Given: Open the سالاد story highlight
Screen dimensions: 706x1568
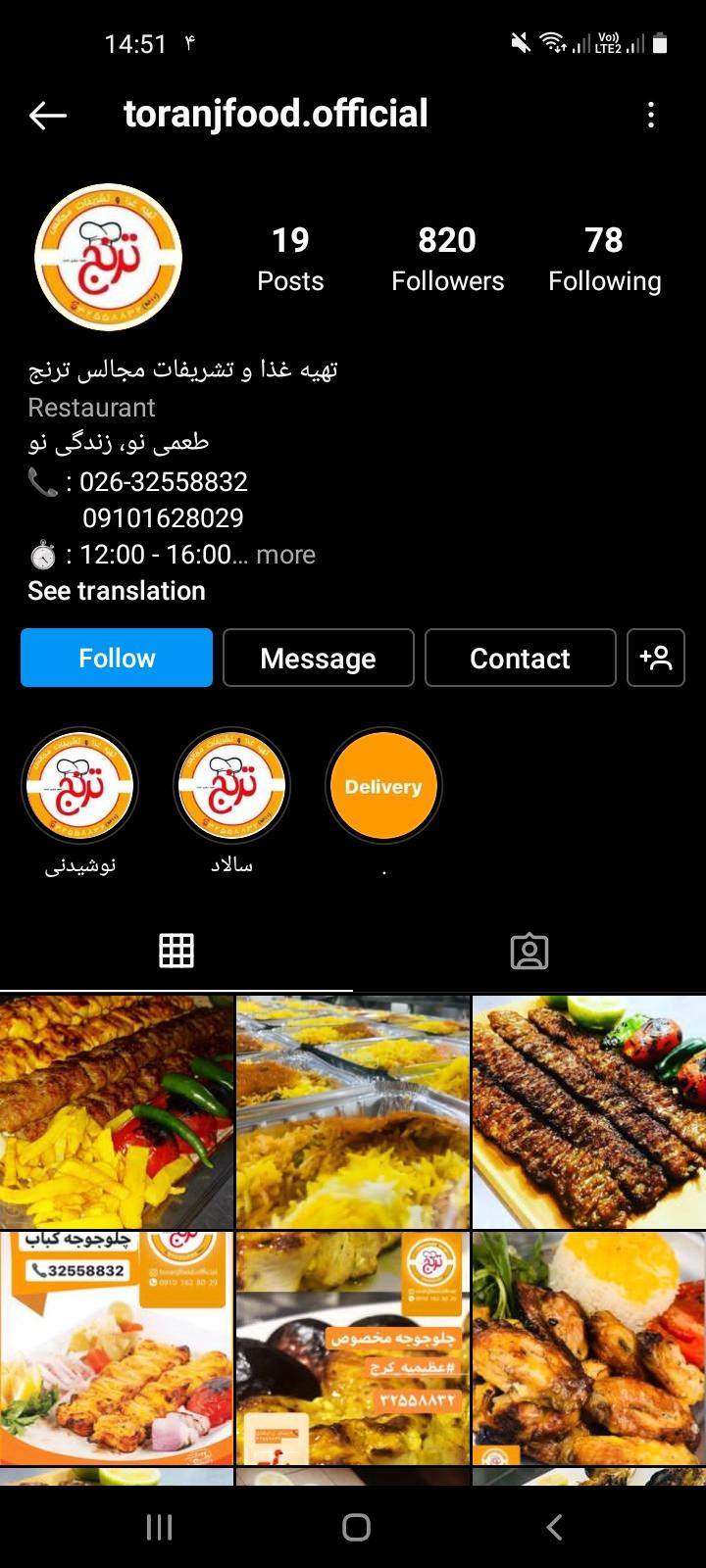Looking at the screenshot, I should 231,786.
